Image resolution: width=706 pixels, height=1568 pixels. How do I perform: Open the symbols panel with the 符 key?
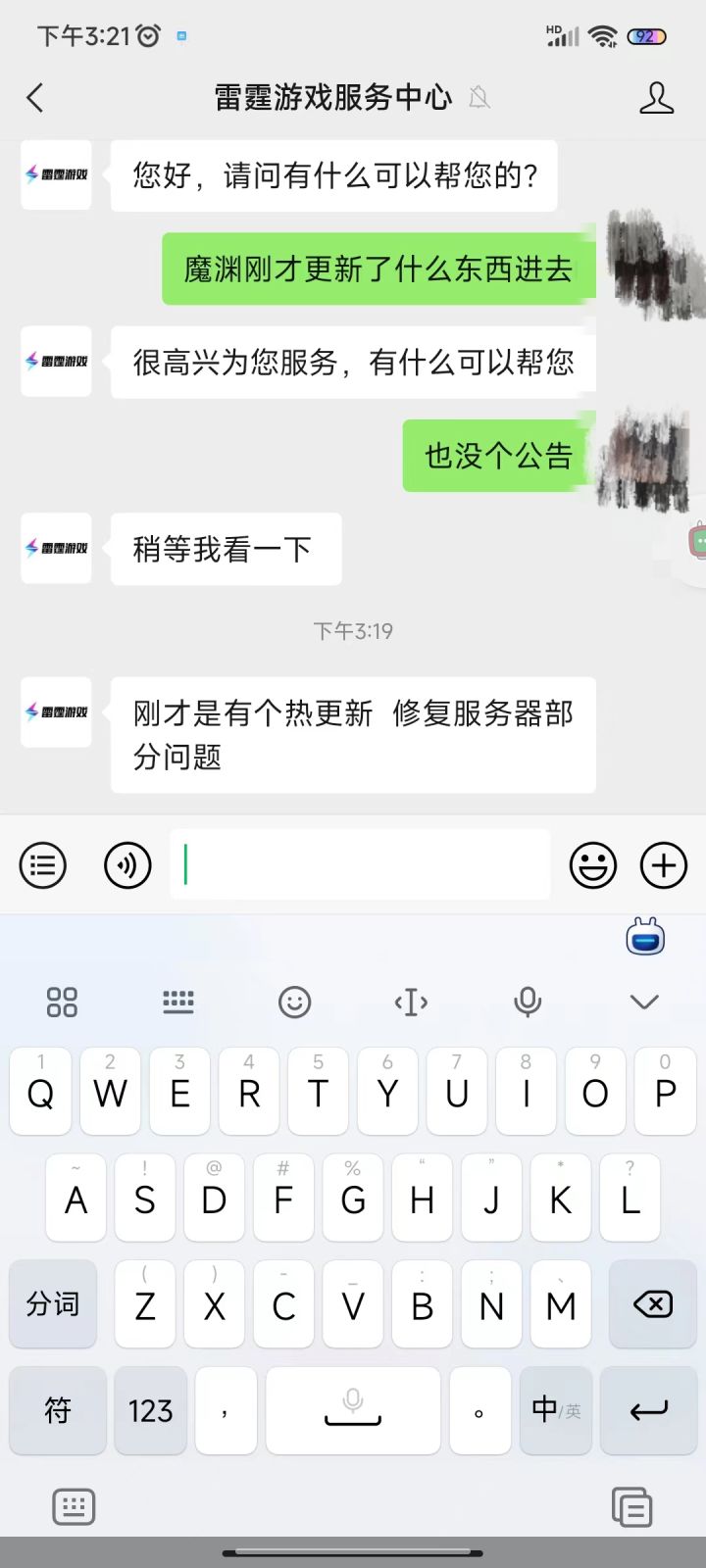click(56, 1411)
